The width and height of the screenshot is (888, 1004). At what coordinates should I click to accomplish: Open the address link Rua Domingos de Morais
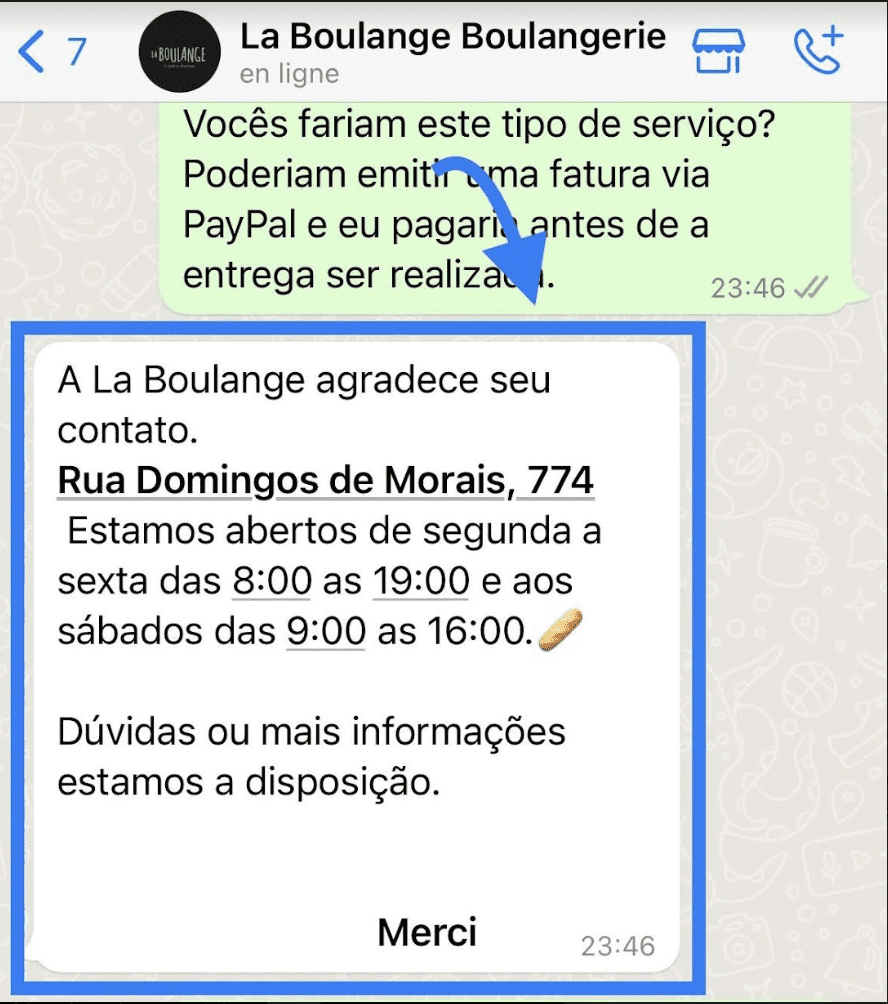tap(325, 481)
